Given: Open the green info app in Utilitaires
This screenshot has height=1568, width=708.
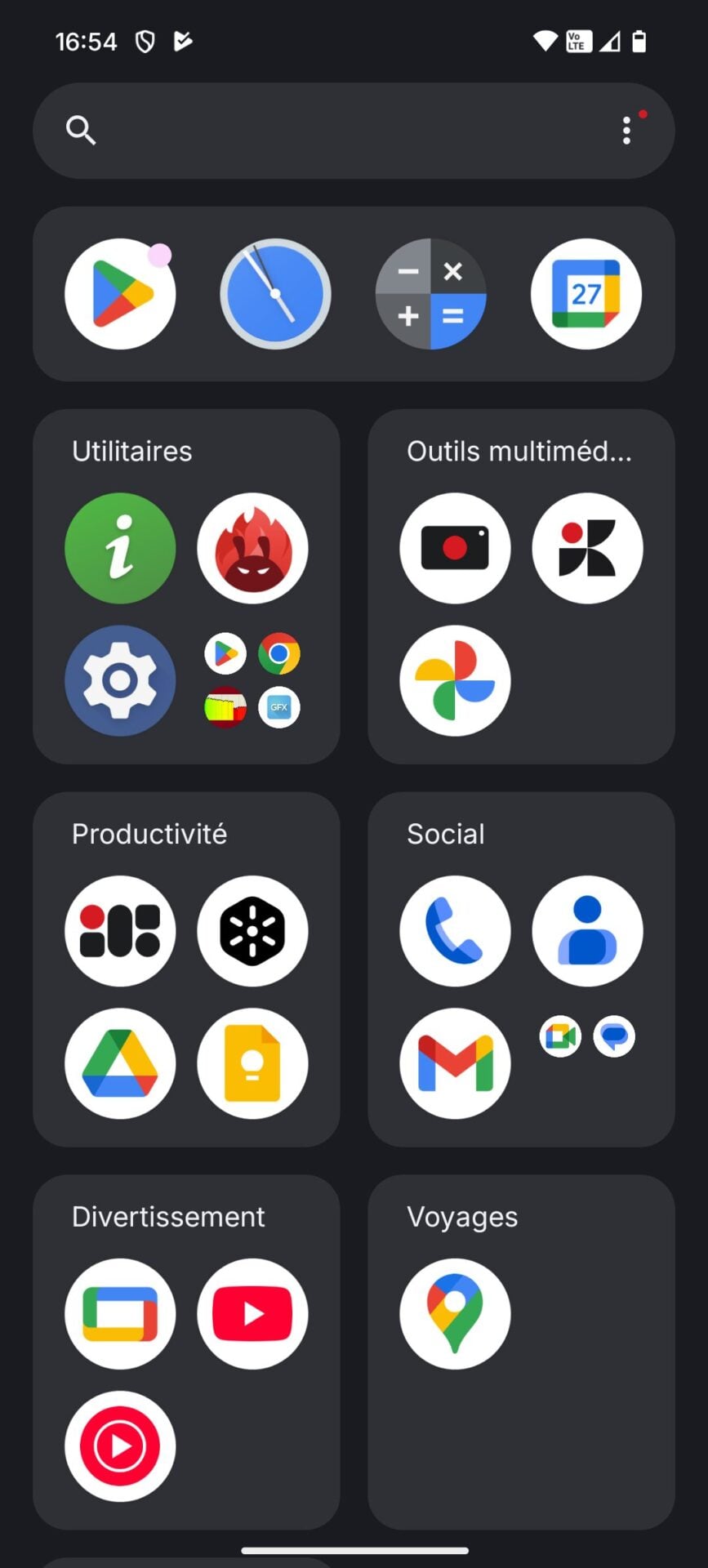Looking at the screenshot, I should click(120, 548).
